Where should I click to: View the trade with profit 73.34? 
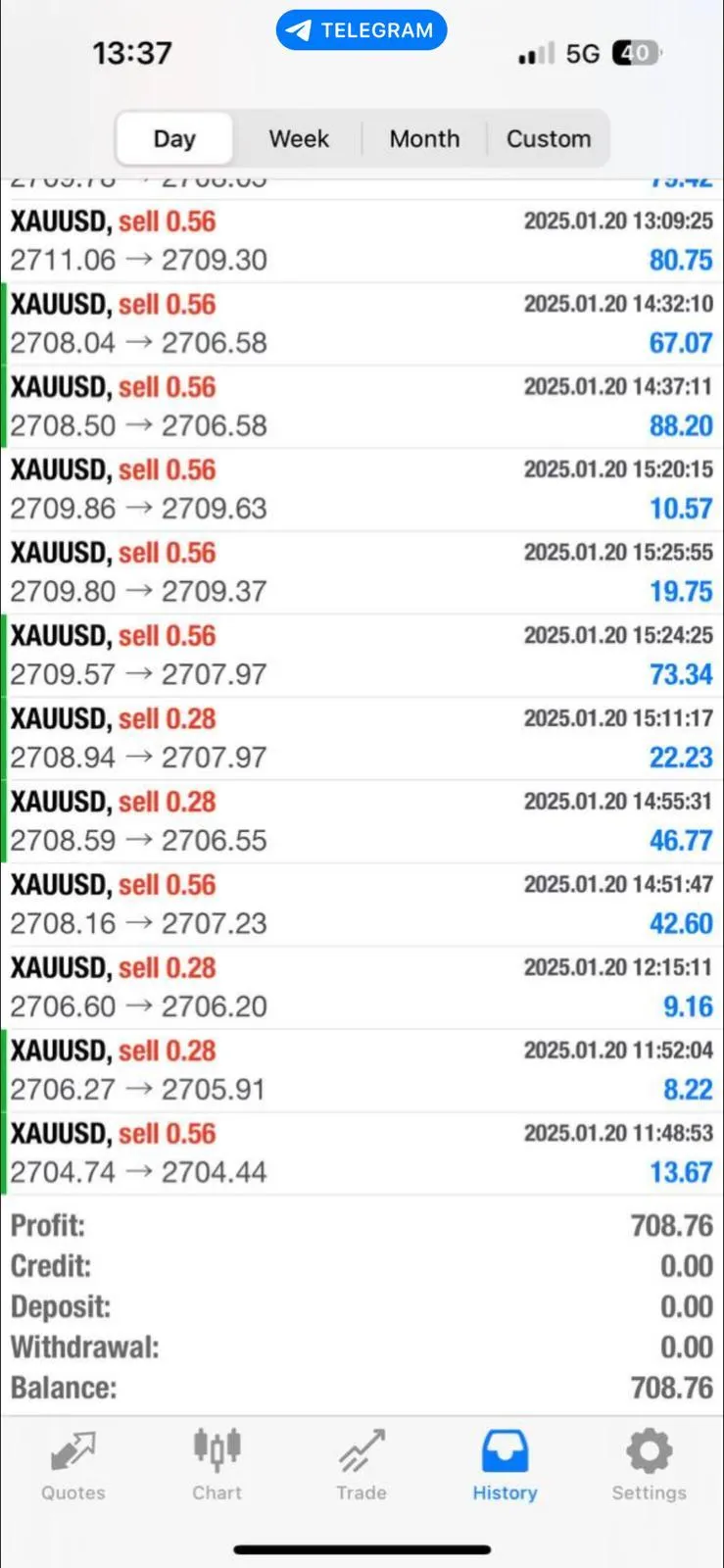[362, 656]
